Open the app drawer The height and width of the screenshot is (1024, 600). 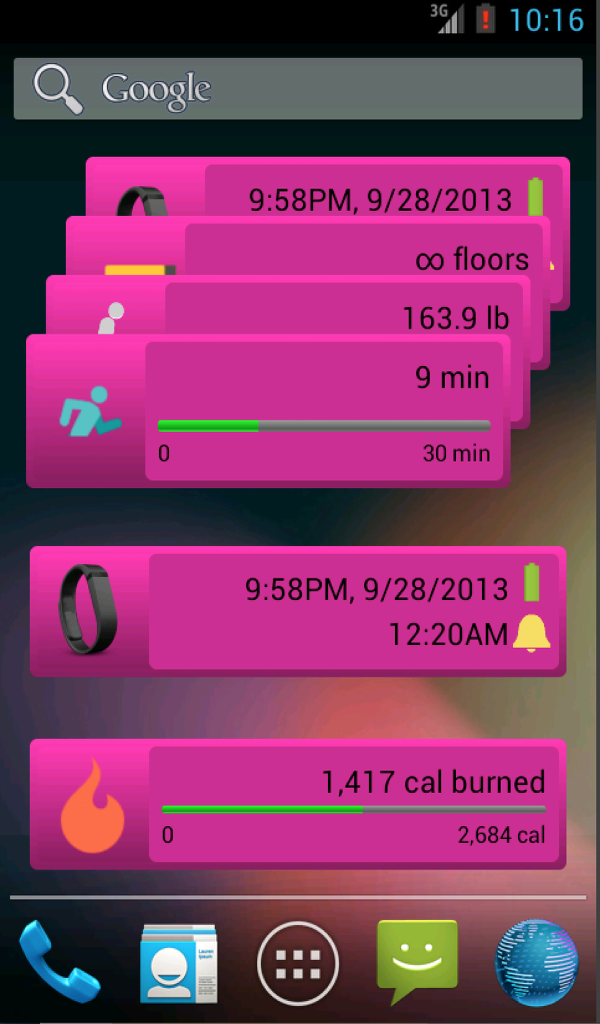click(x=298, y=962)
